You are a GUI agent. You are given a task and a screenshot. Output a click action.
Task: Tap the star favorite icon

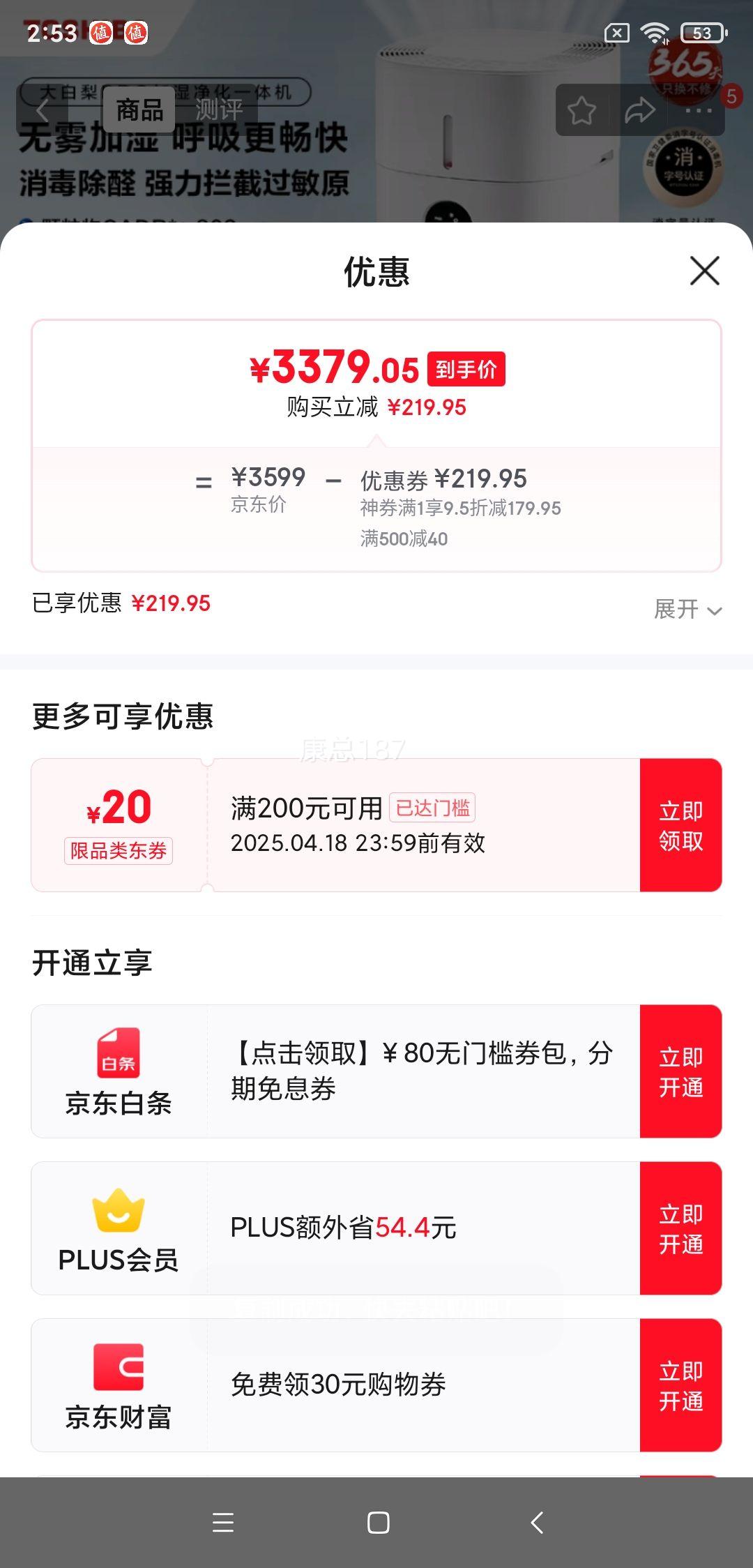[x=581, y=110]
